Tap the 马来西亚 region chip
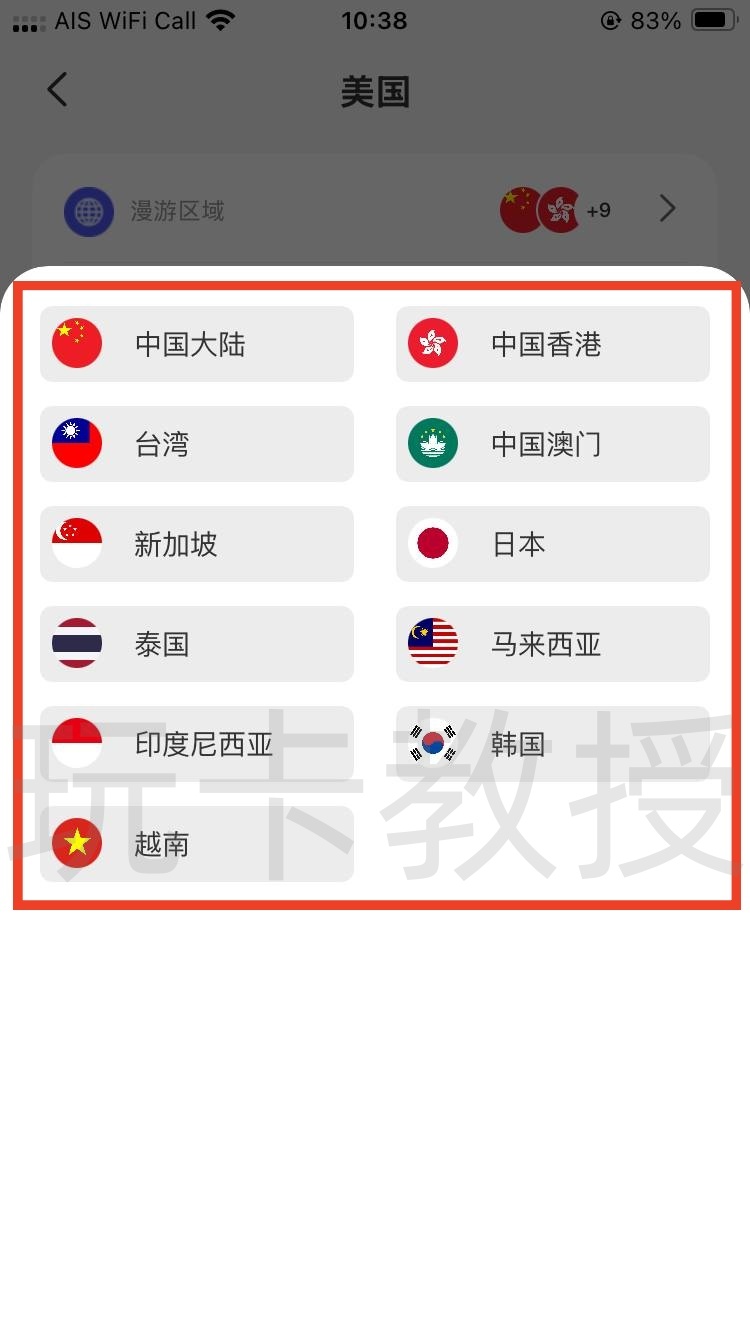Image resolution: width=750 pixels, height=1334 pixels. (x=552, y=644)
